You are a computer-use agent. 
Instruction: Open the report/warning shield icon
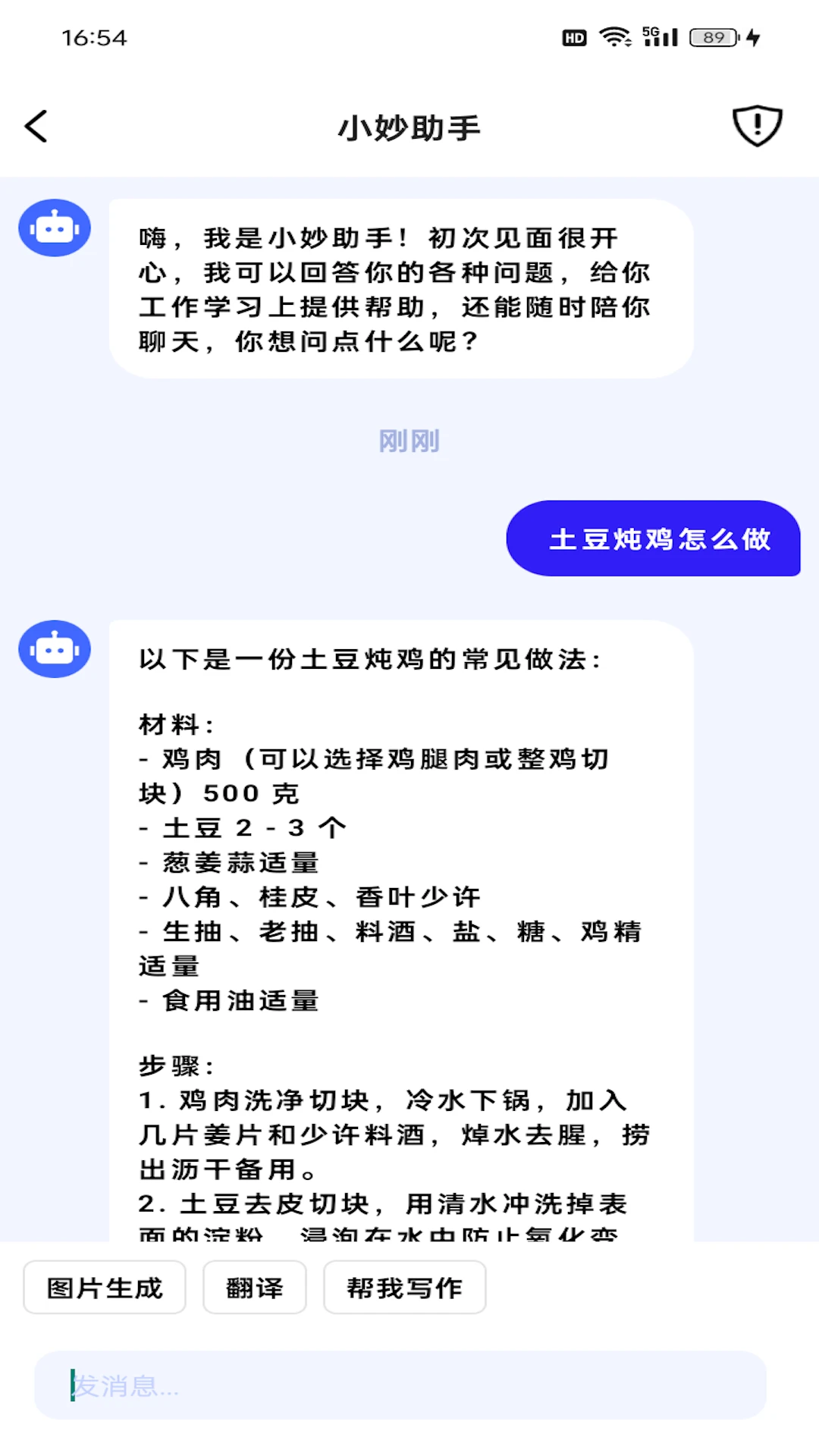[x=757, y=125]
